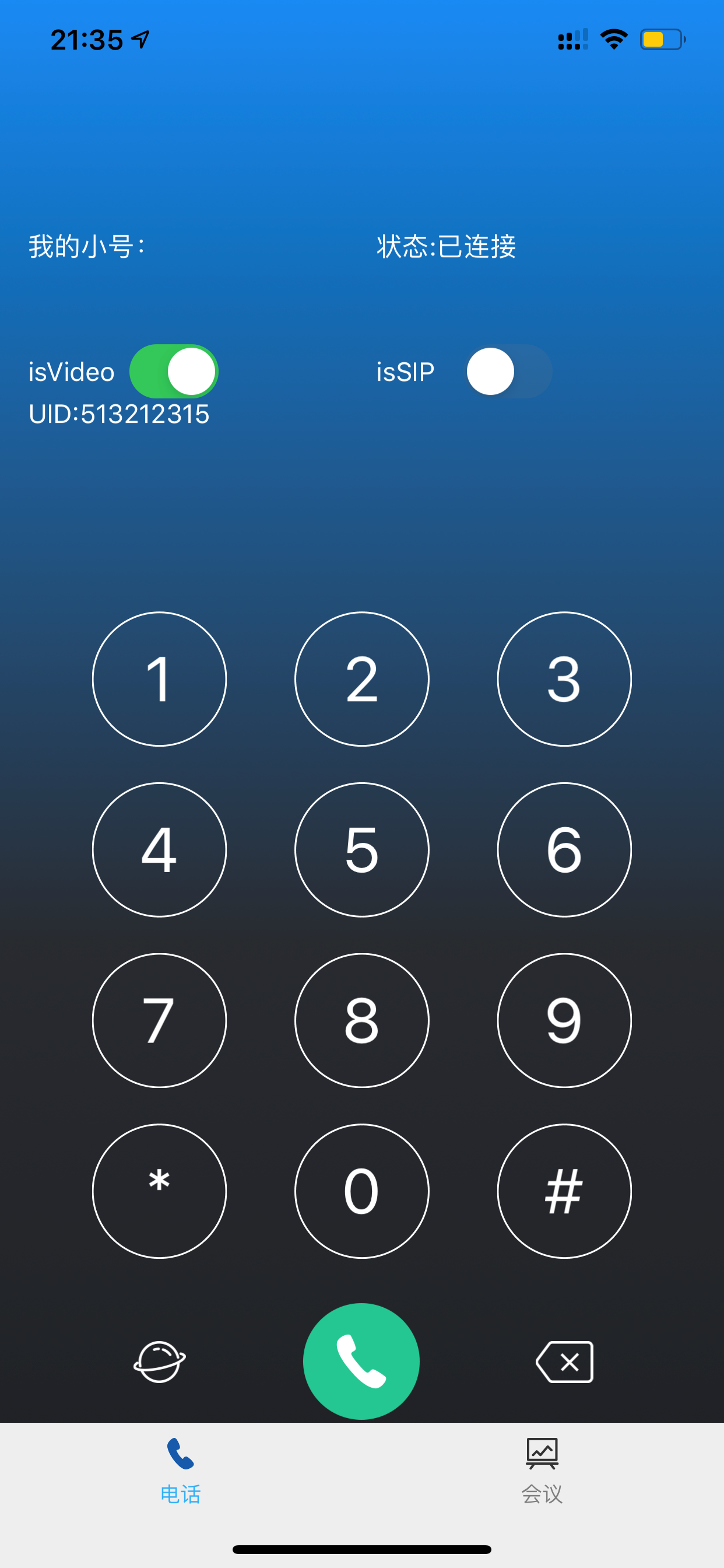The image size is (724, 1568).
Task: Open the planet icon beside call button
Action: pos(159,1361)
